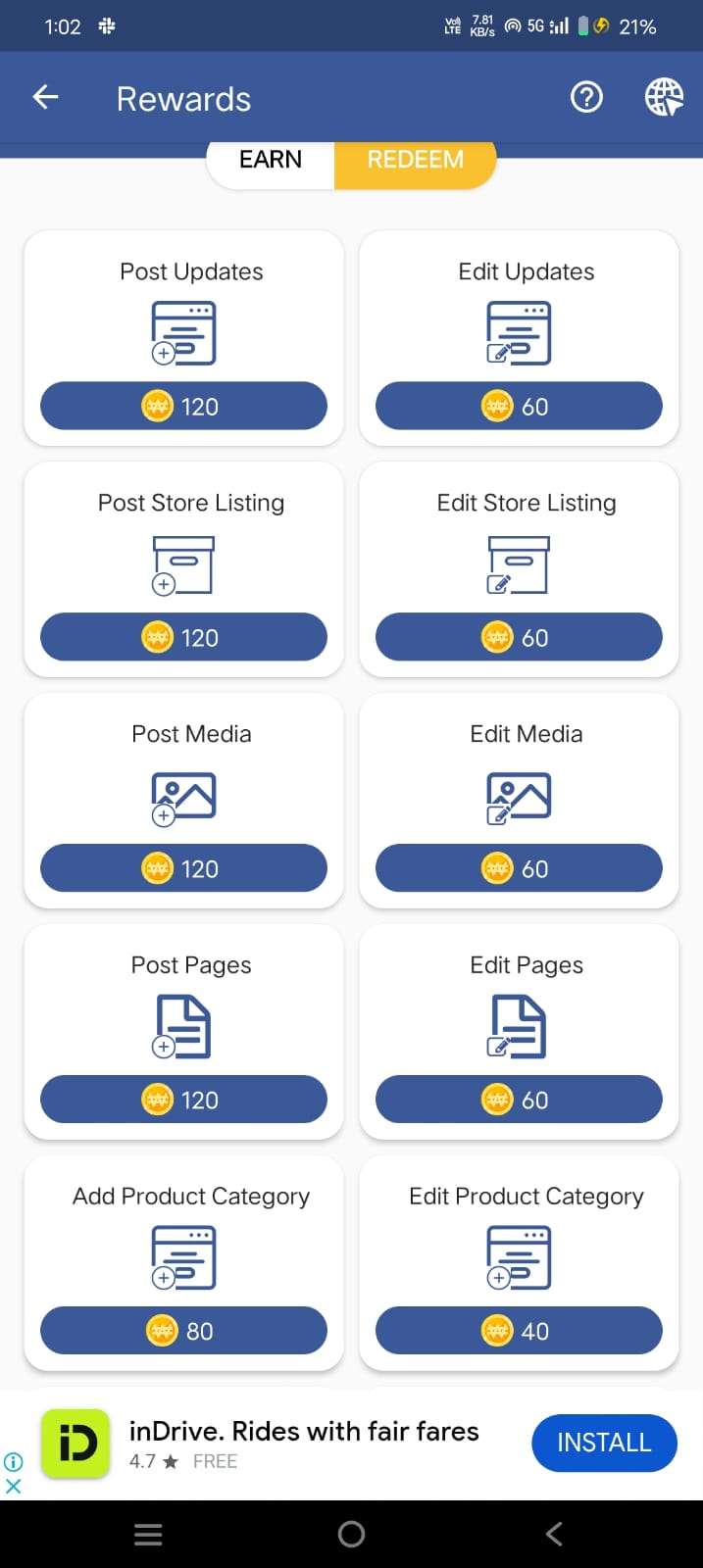Open the Edit Media card
703x1568 pixels.
click(519, 801)
